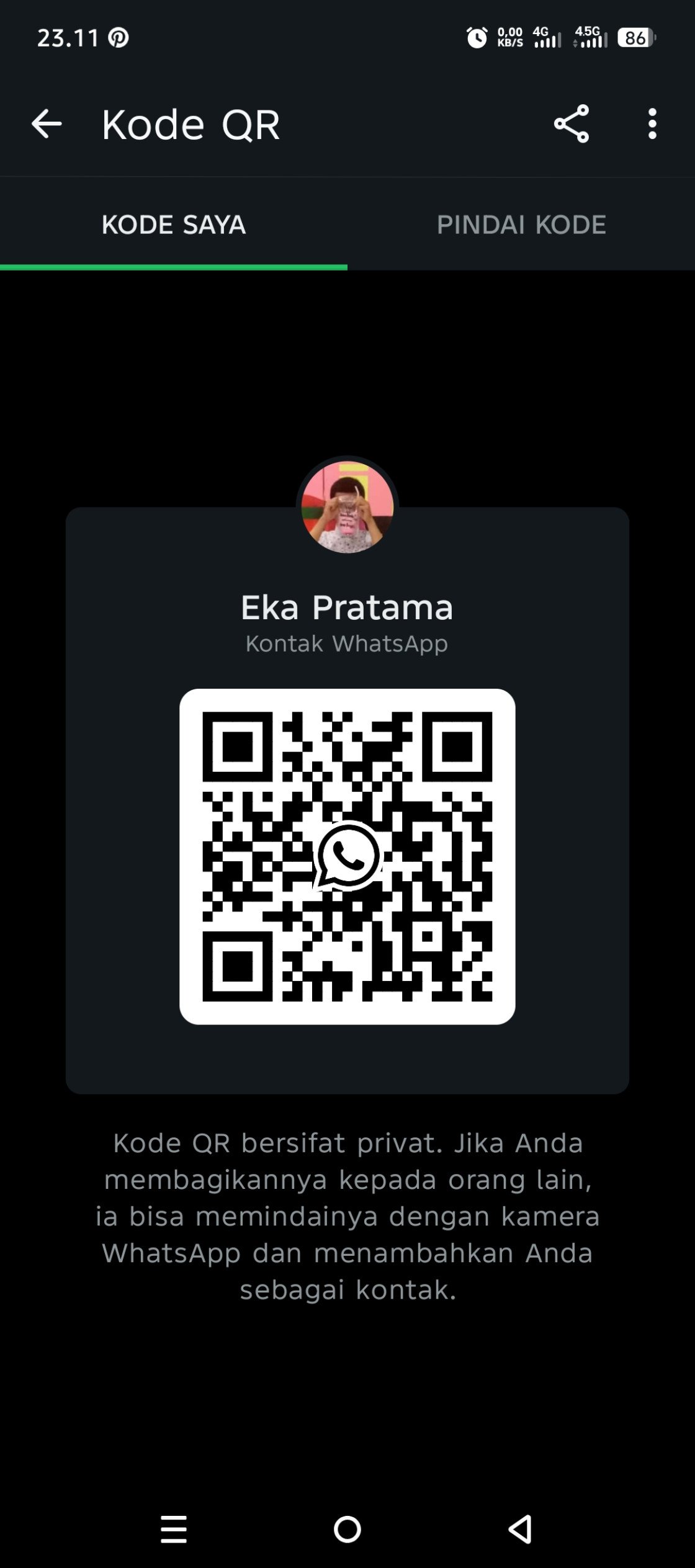695x1568 pixels.
Task: Switch to the Pindai Kode tab
Action: [521, 225]
